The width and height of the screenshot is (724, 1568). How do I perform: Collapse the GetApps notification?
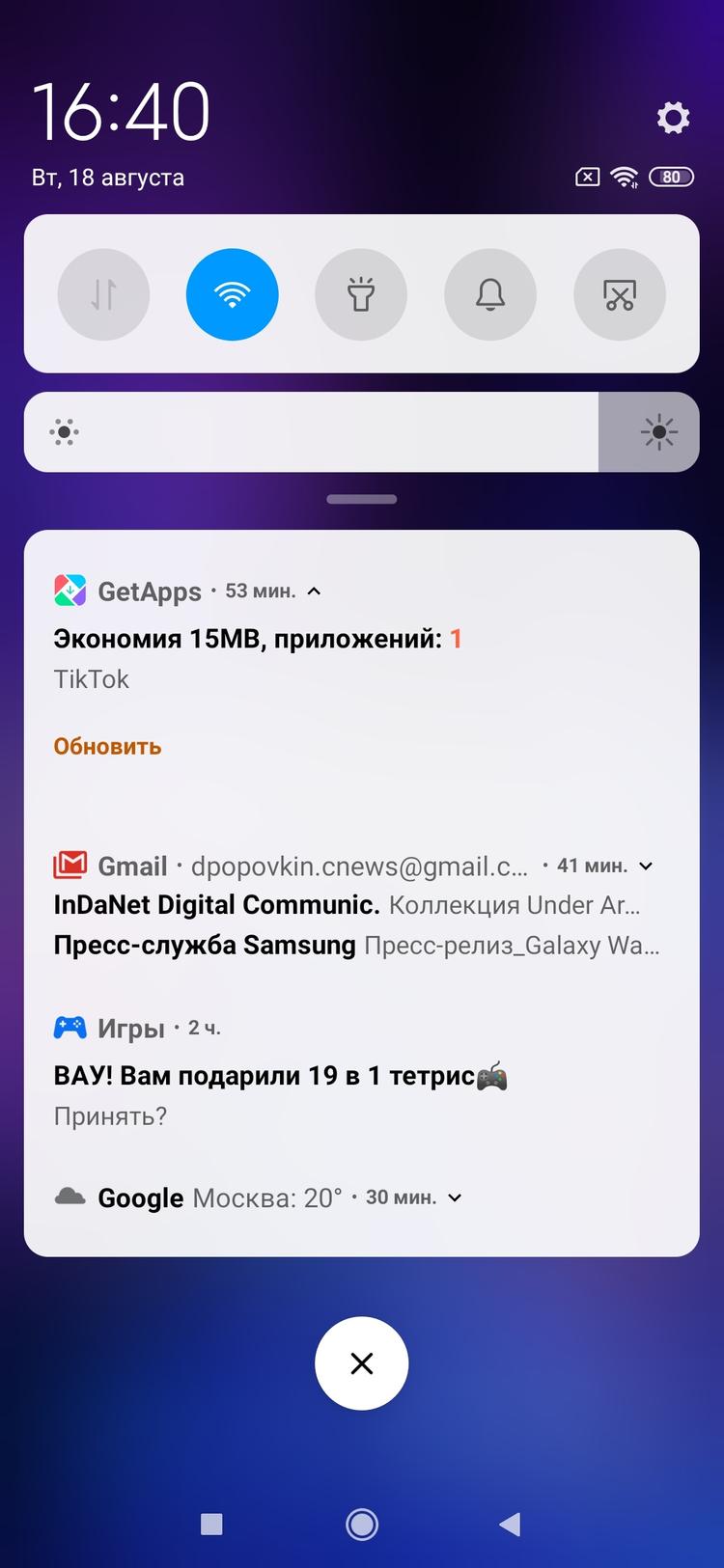pyautogui.click(x=314, y=591)
